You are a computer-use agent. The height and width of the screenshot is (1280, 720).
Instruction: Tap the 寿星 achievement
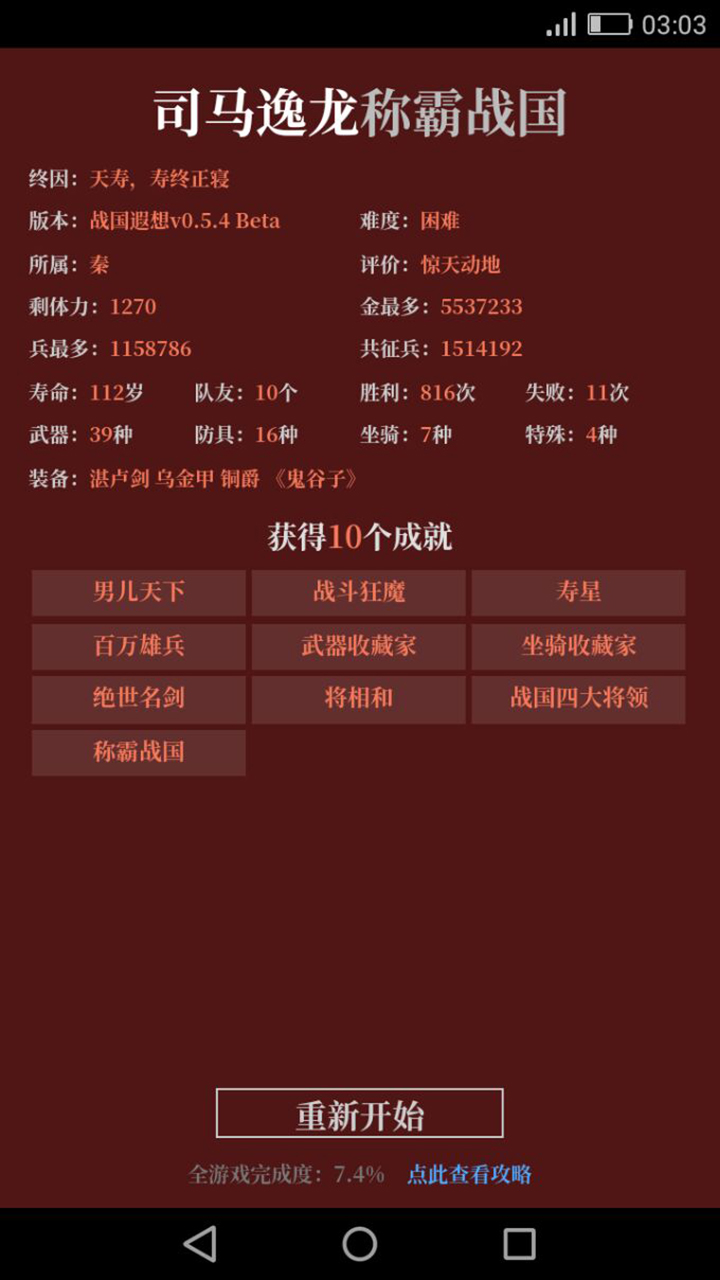click(578, 592)
